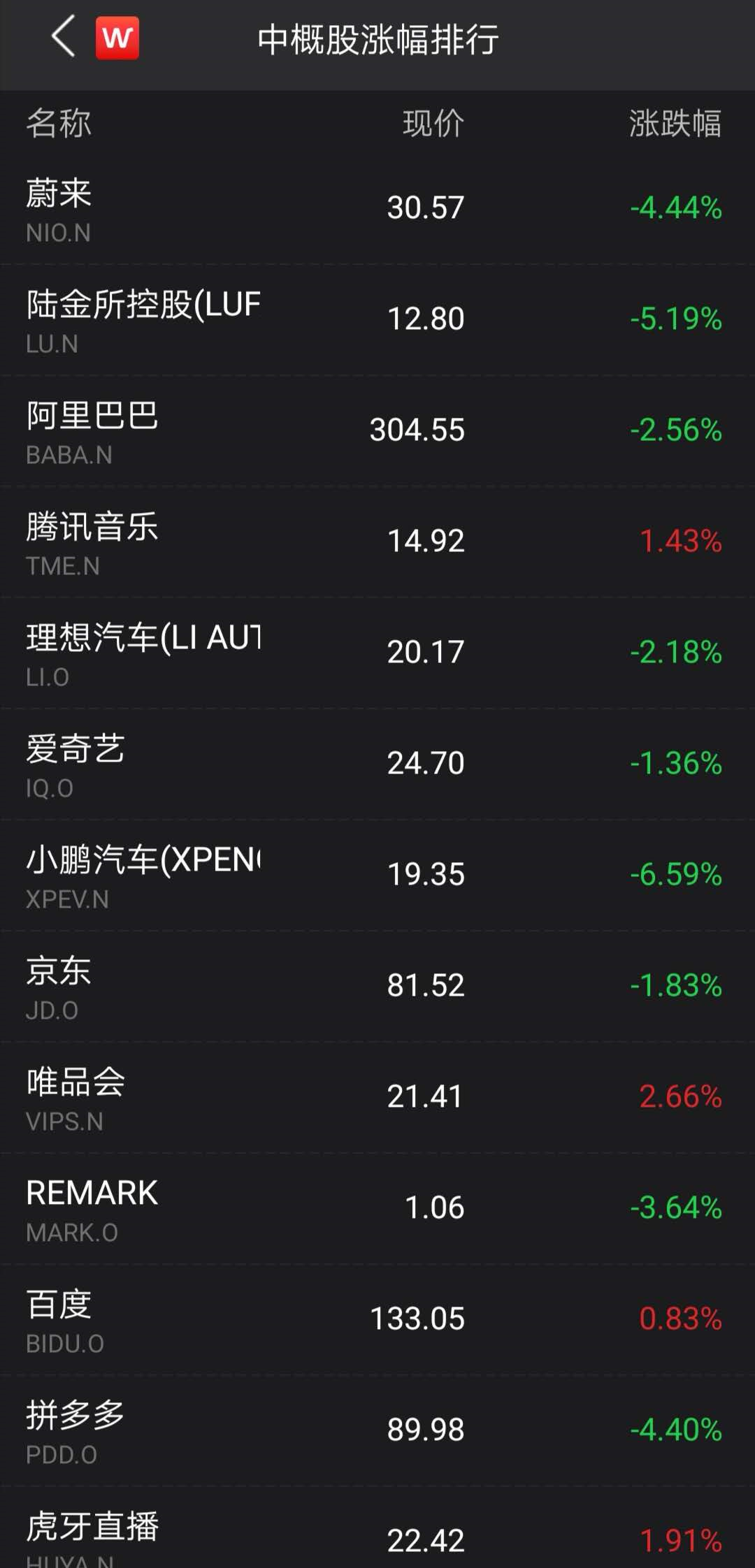Sort by 涨跌幅 column header
Viewport: 755px width, 1568px height.
click(675, 124)
